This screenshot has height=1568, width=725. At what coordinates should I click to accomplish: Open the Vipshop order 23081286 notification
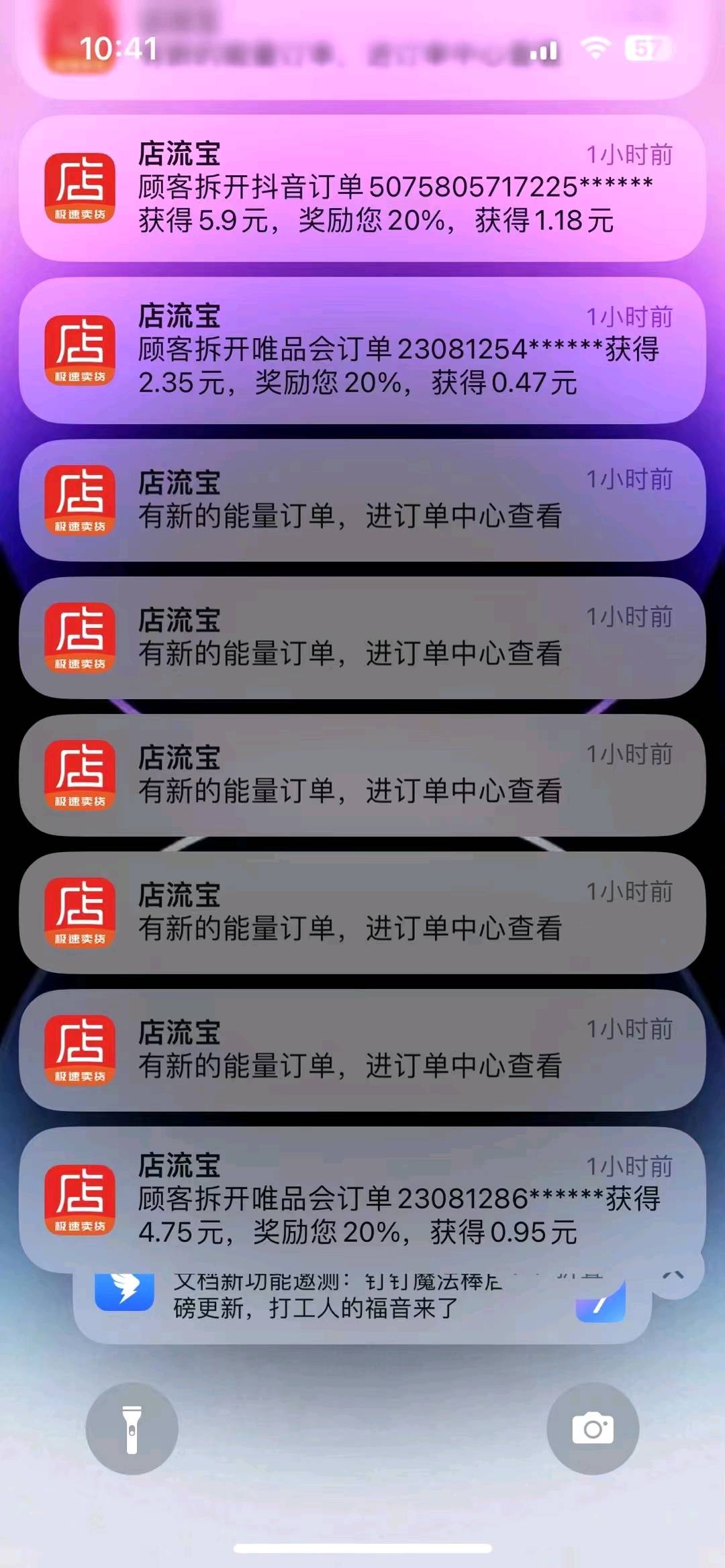[362, 1200]
